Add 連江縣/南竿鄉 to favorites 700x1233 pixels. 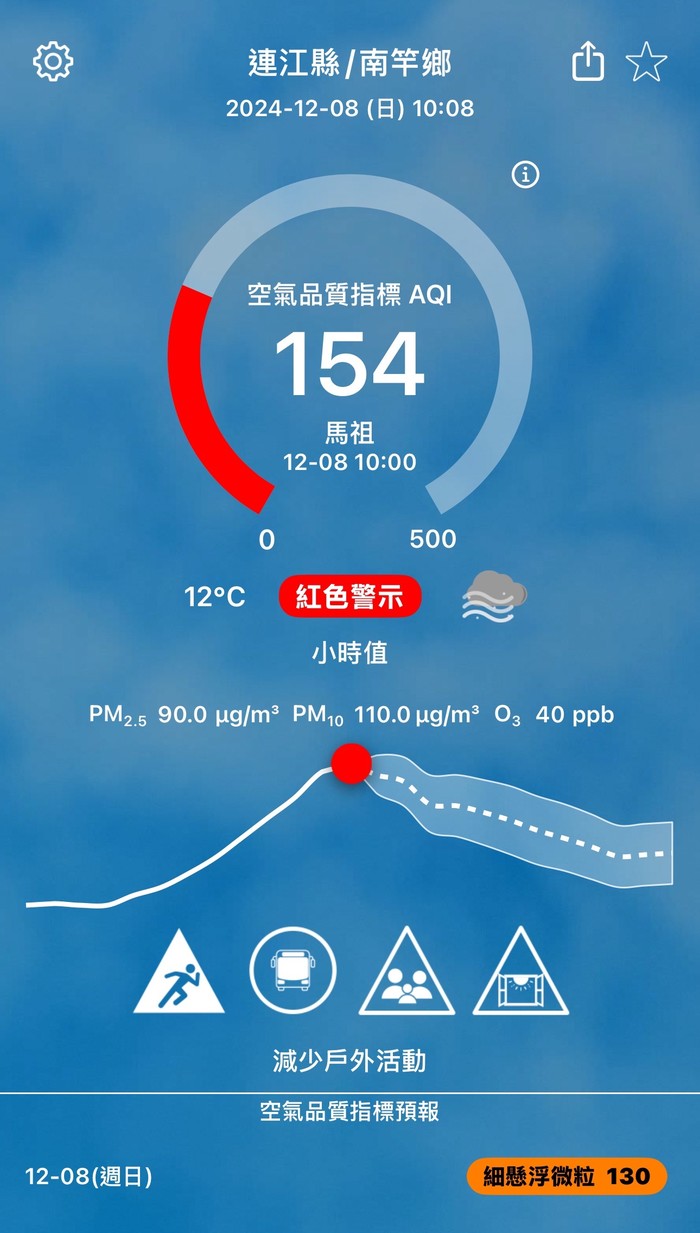point(646,63)
